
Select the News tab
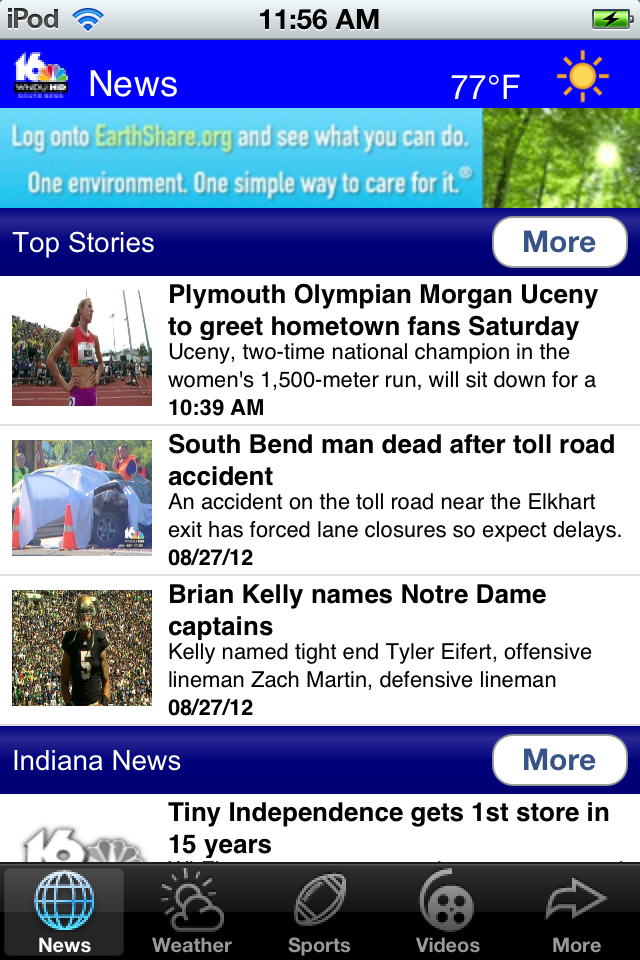click(x=64, y=912)
